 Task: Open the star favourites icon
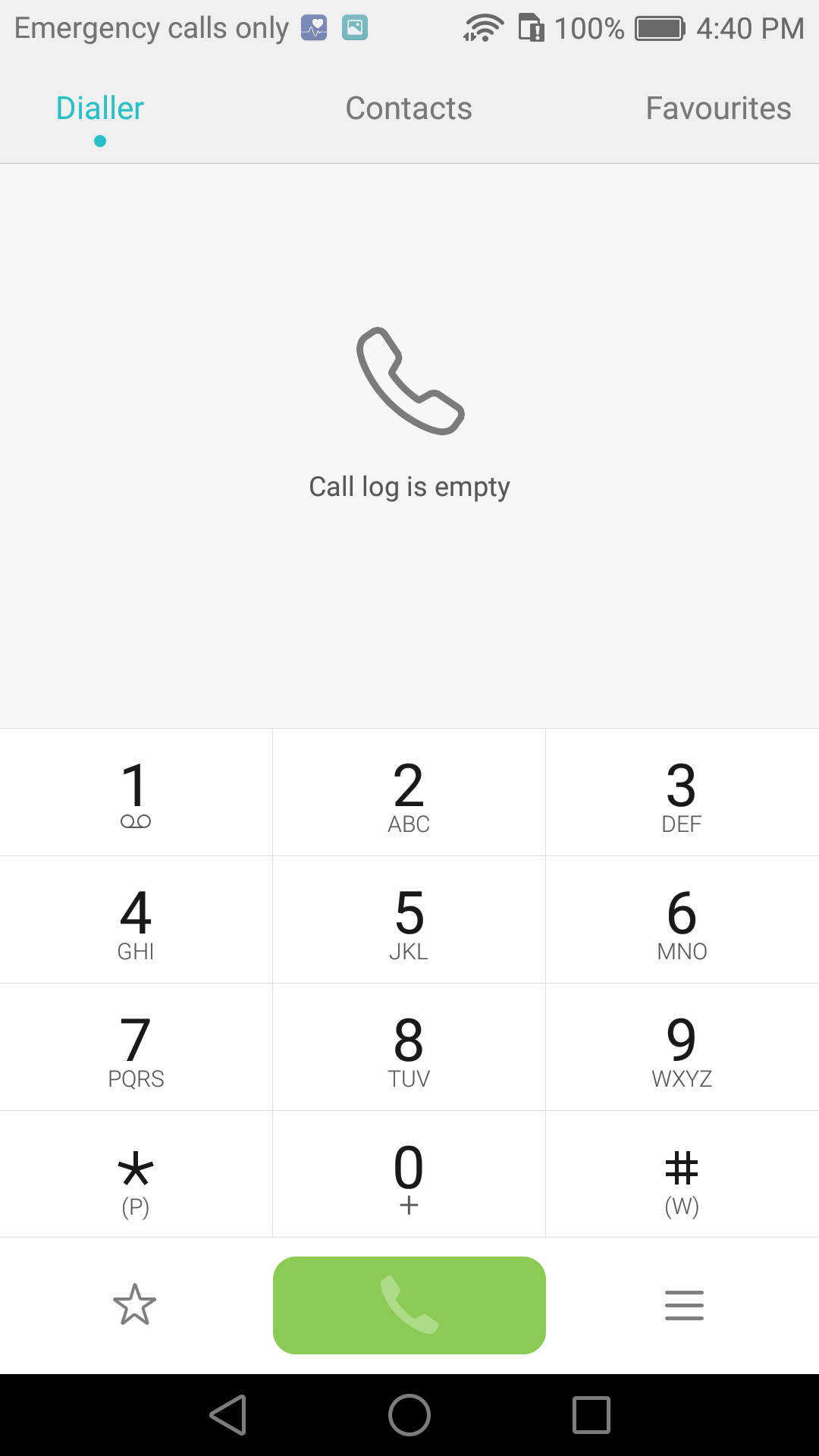(135, 1304)
